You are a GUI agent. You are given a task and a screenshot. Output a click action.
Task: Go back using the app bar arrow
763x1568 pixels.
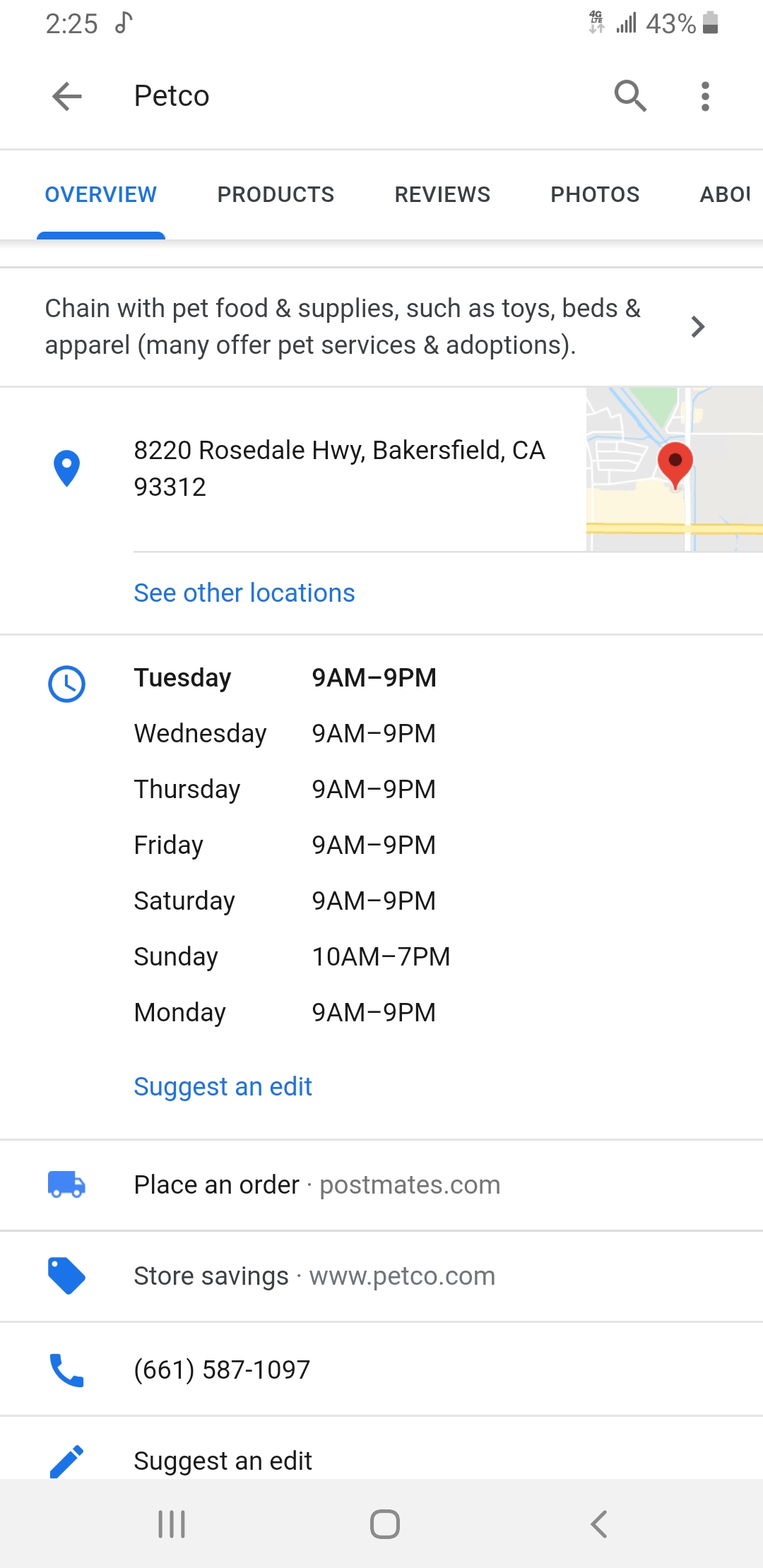click(67, 96)
